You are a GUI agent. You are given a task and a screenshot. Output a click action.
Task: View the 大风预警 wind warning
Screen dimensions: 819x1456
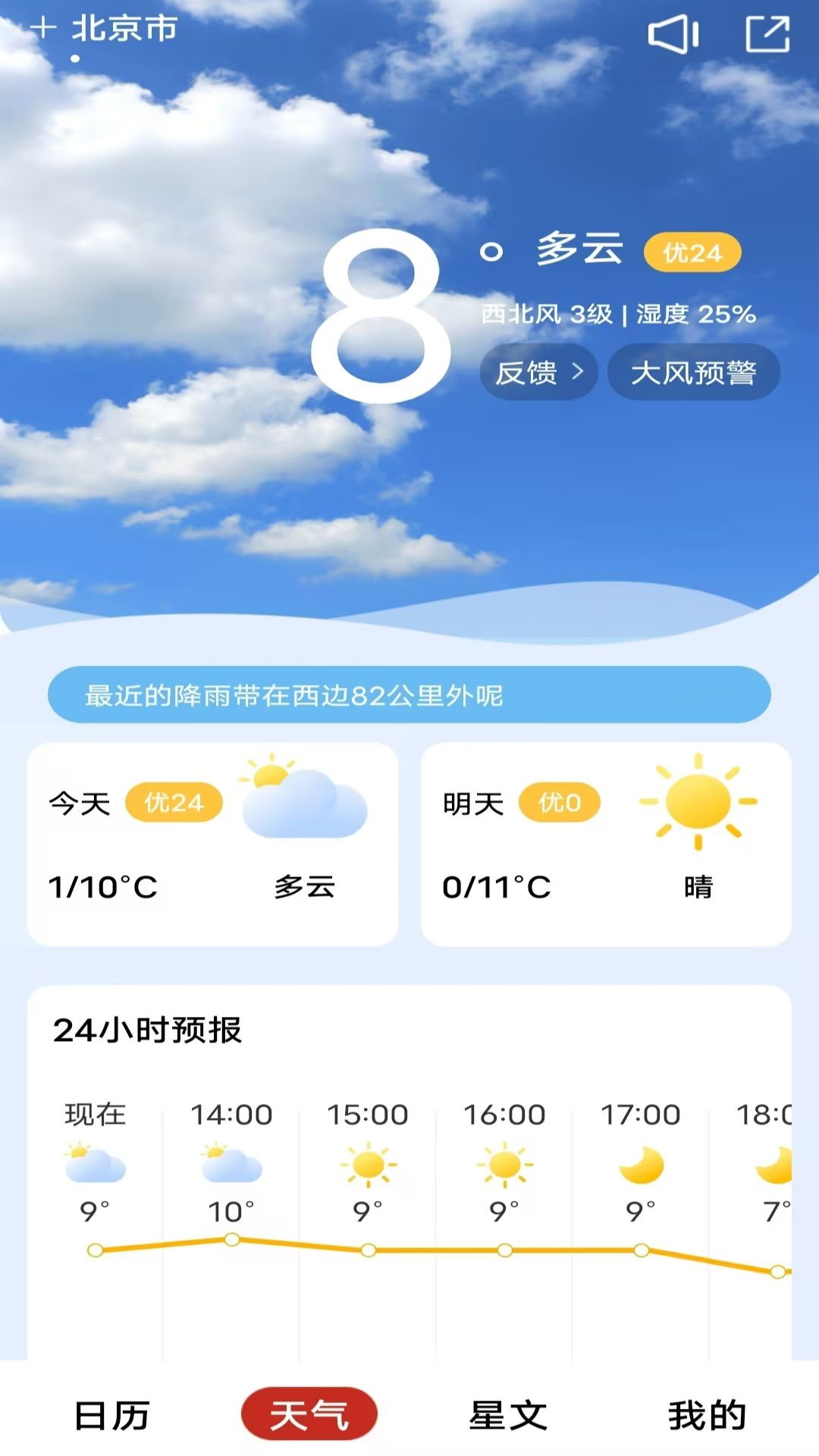pos(693,372)
